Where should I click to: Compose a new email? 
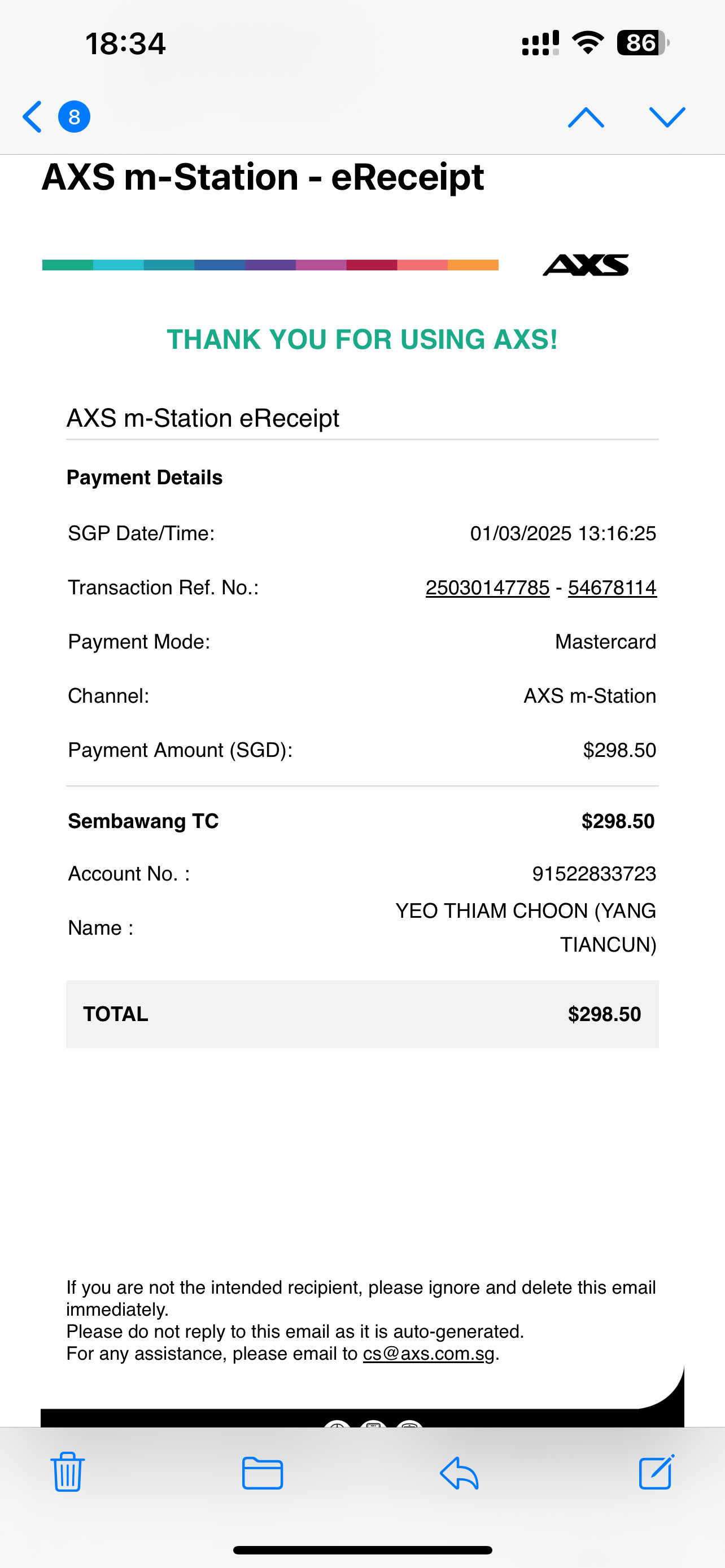pyautogui.click(x=657, y=1472)
